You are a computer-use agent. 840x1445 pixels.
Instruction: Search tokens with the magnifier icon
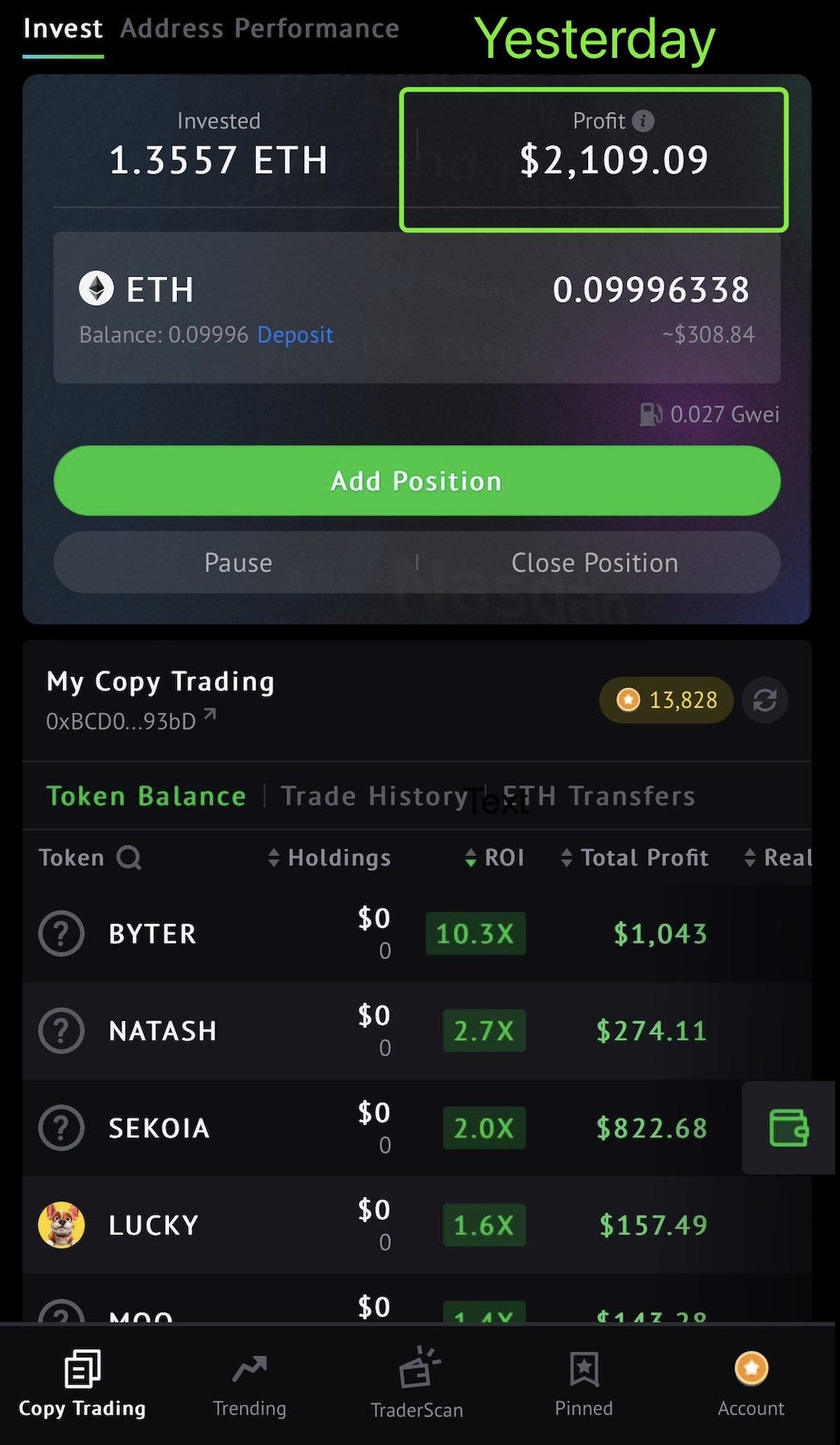(129, 858)
